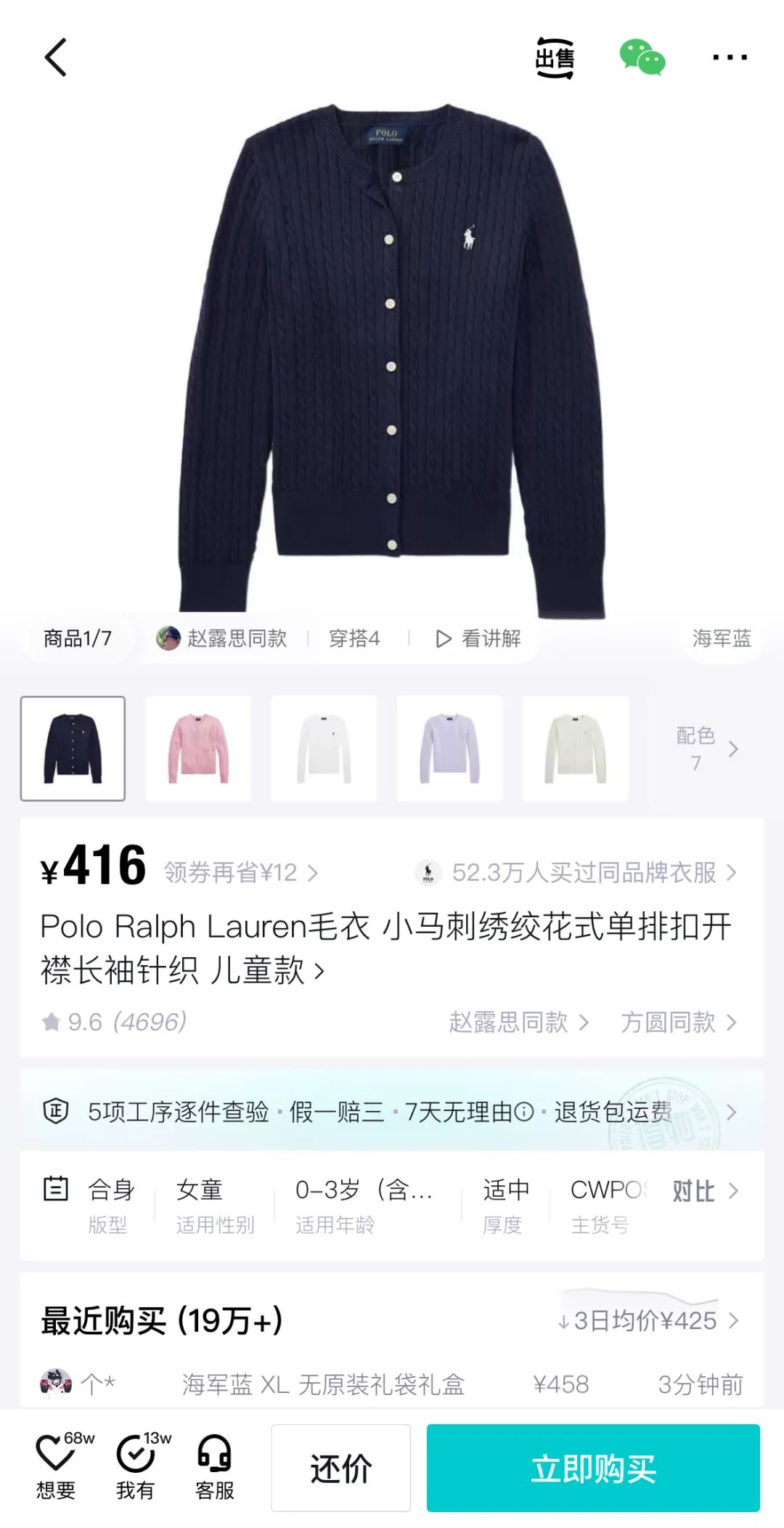The height and width of the screenshot is (1528, 784).
Task: View the 3日均价¥425 price trend
Action: pyautogui.click(x=648, y=1320)
